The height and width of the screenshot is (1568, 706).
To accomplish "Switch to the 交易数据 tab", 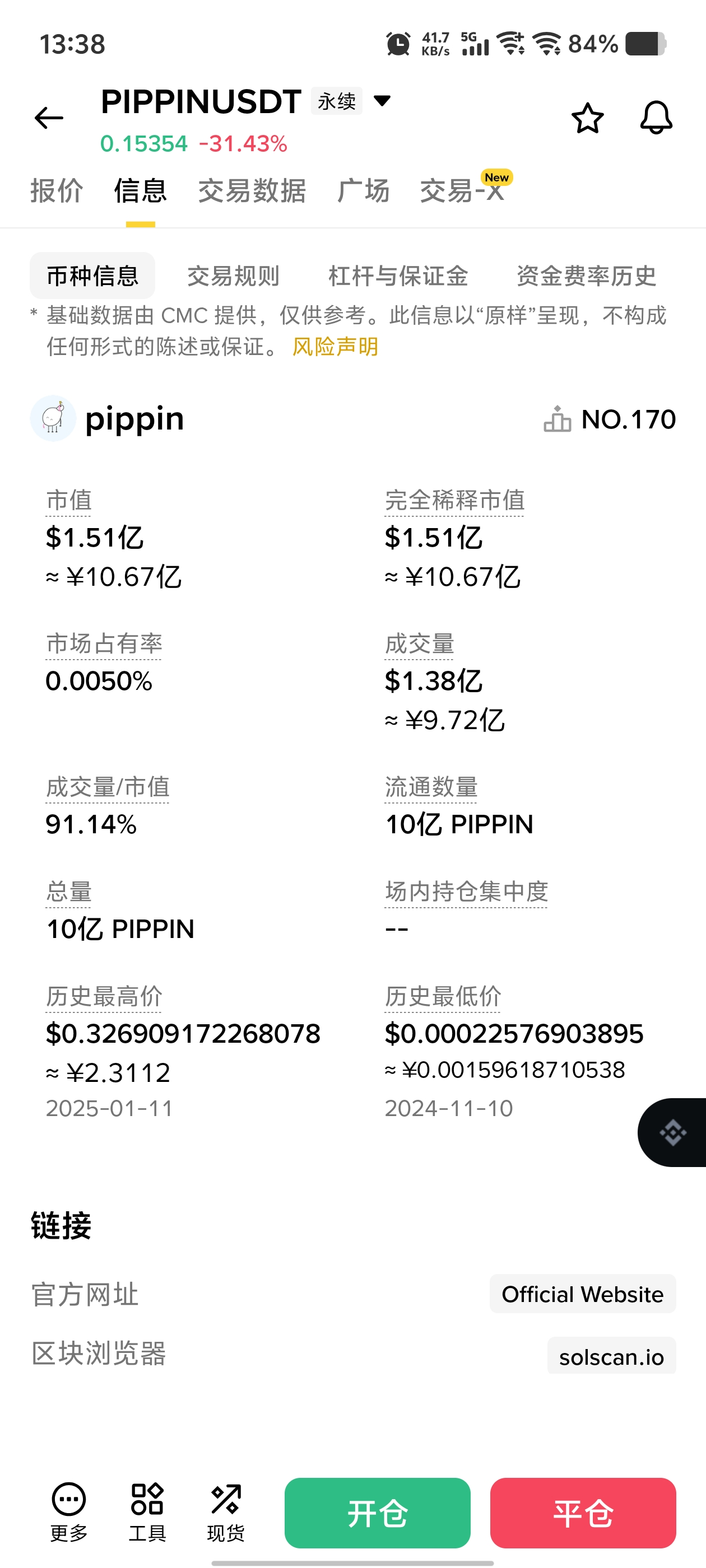I will [252, 190].
